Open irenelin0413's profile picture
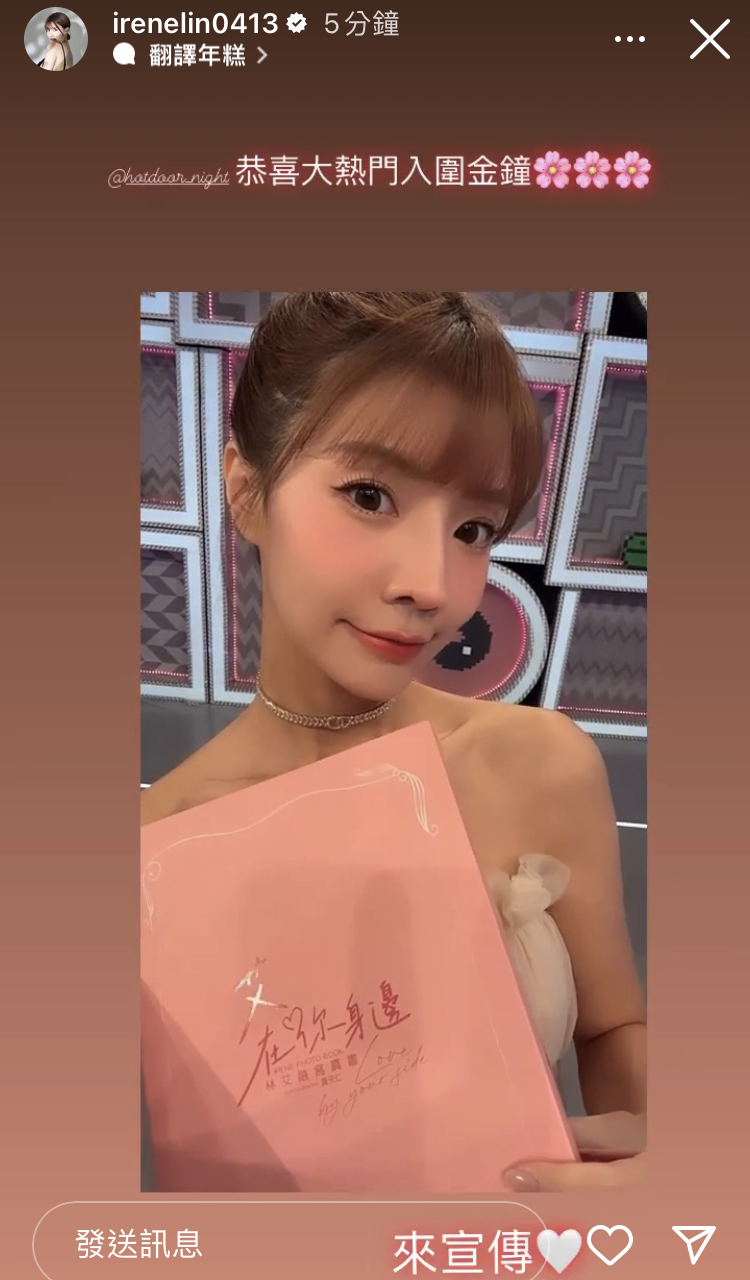This screenshot has height=1280, width=750. coord(56,40)
